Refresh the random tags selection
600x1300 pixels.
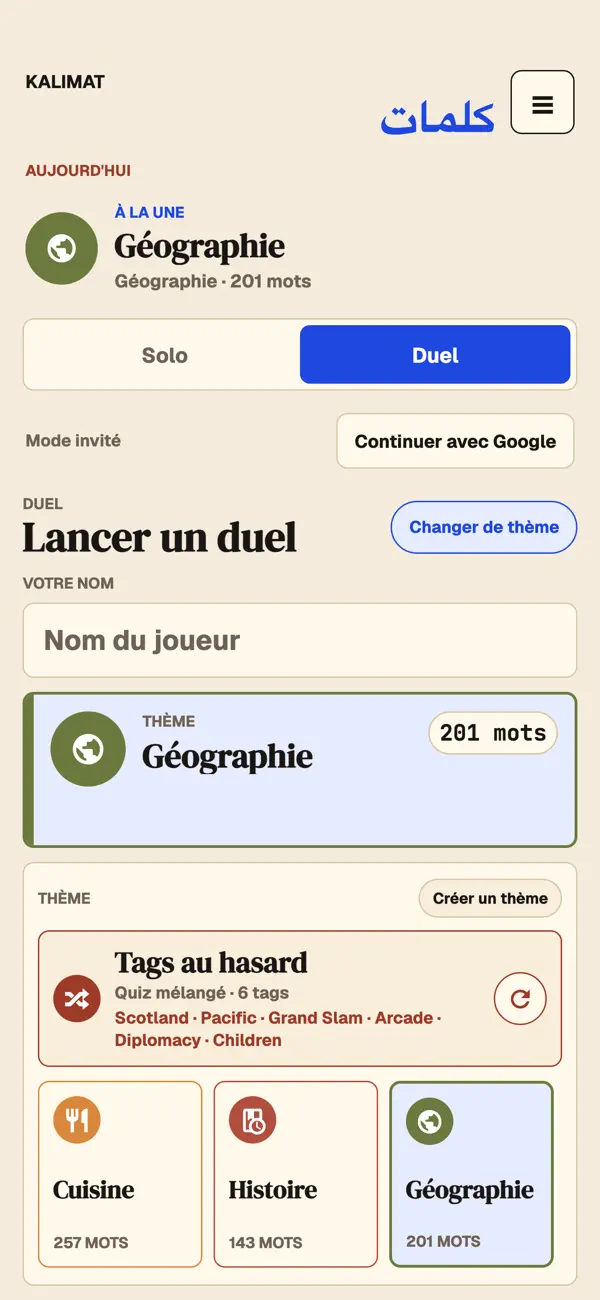click(x=520, y=998)
